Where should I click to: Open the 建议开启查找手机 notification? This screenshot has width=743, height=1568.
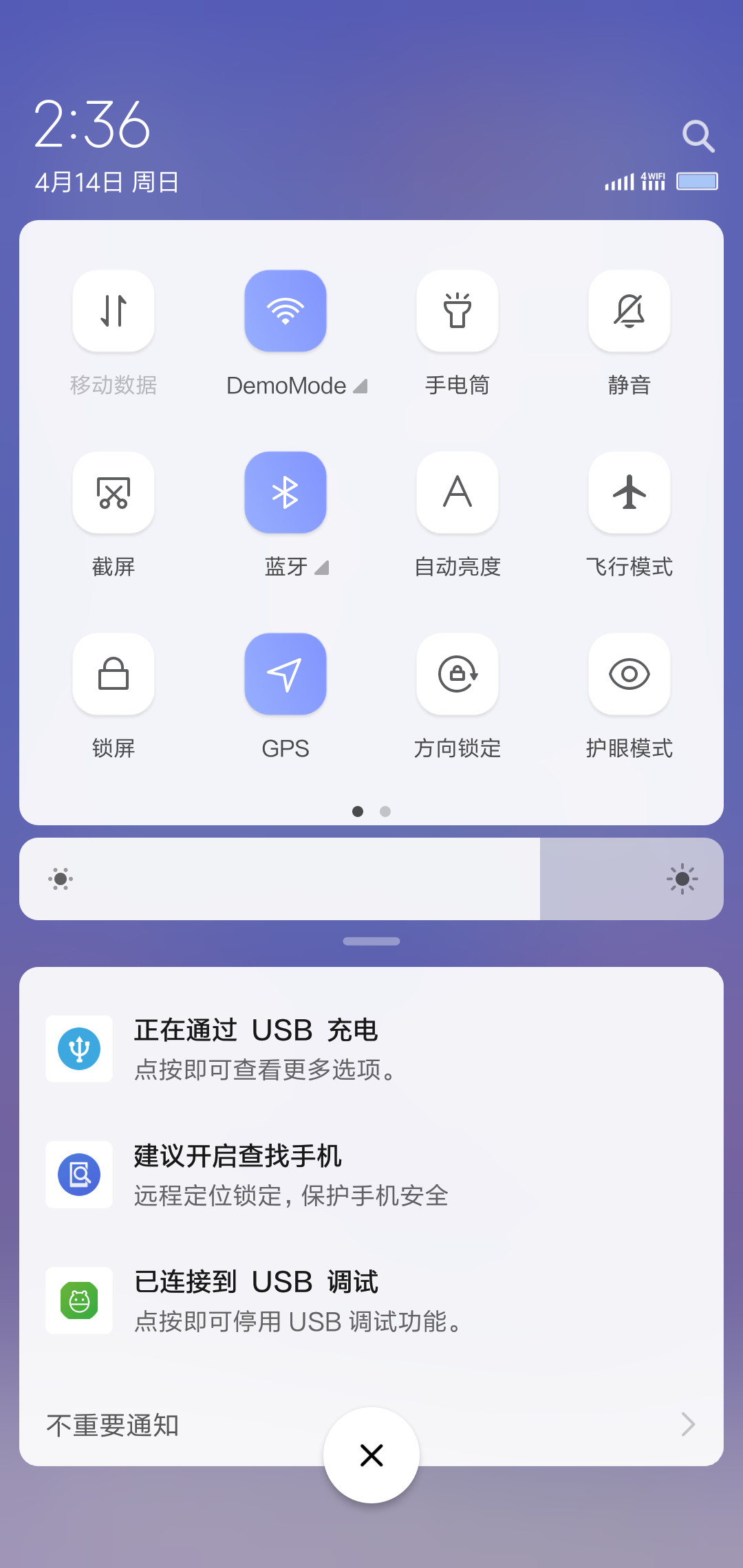tap(371, 1175)
